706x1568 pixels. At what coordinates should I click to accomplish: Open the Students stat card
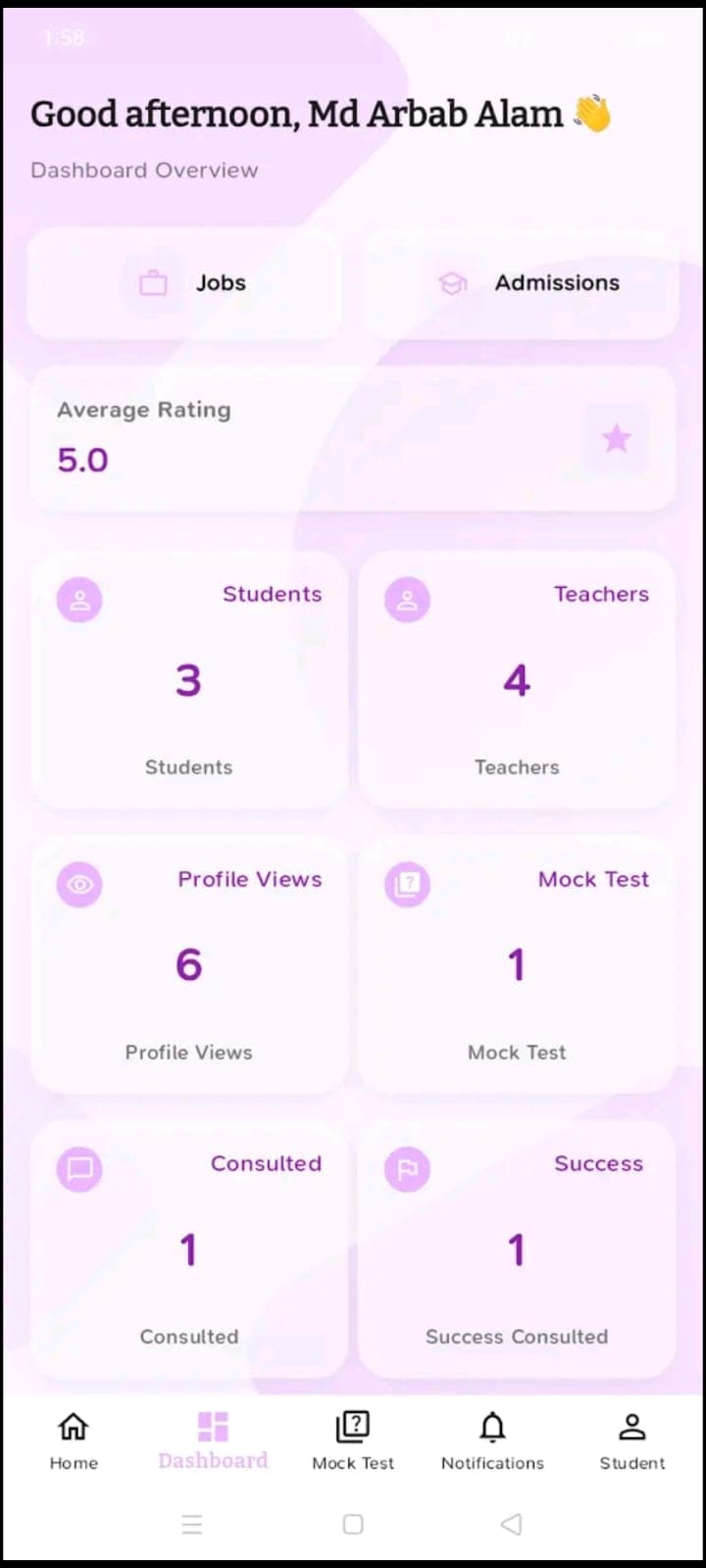pyautogui.click(x=188, y=680)
